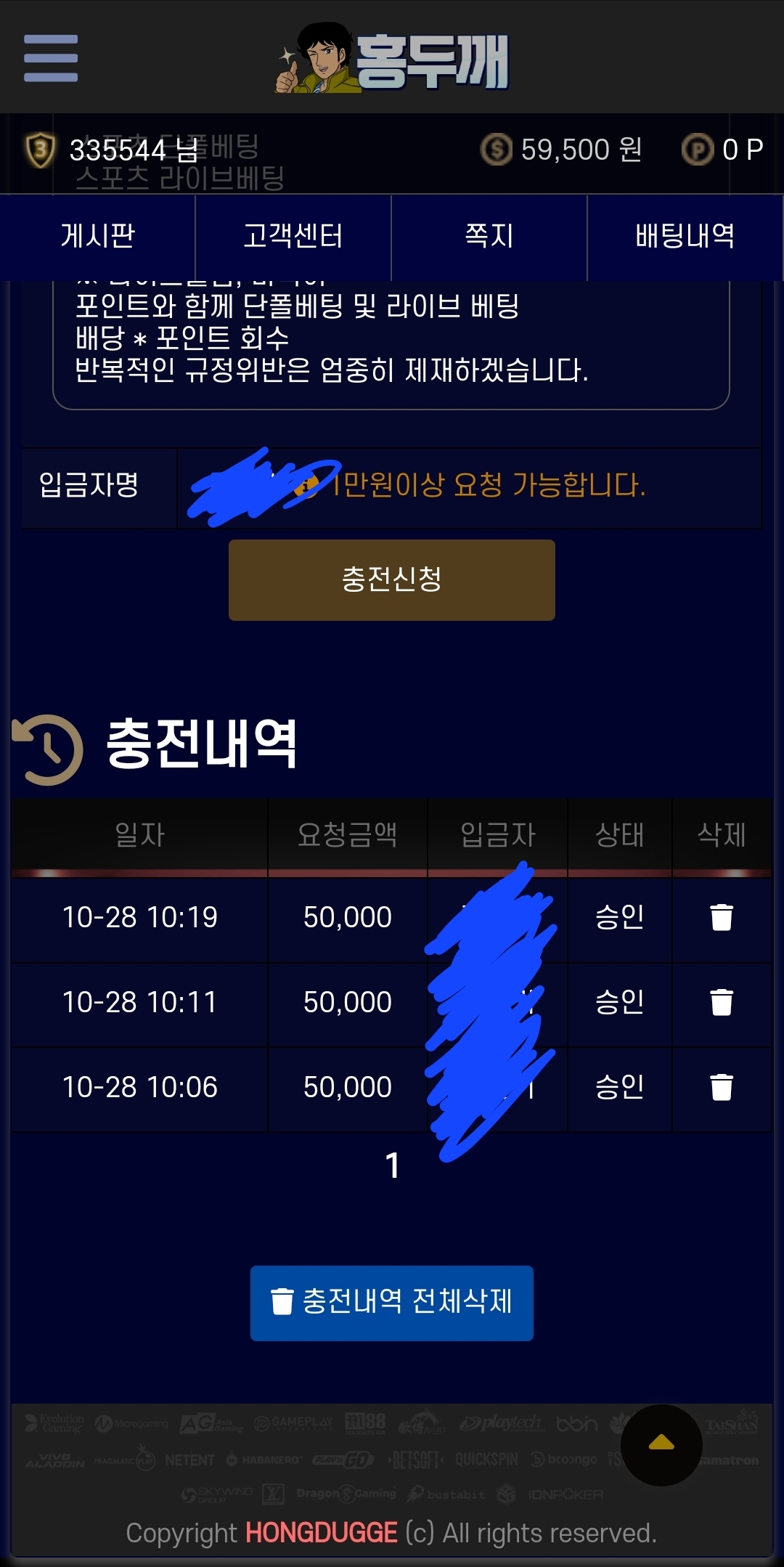Select page 1 of charge history

coord(393,1165)
